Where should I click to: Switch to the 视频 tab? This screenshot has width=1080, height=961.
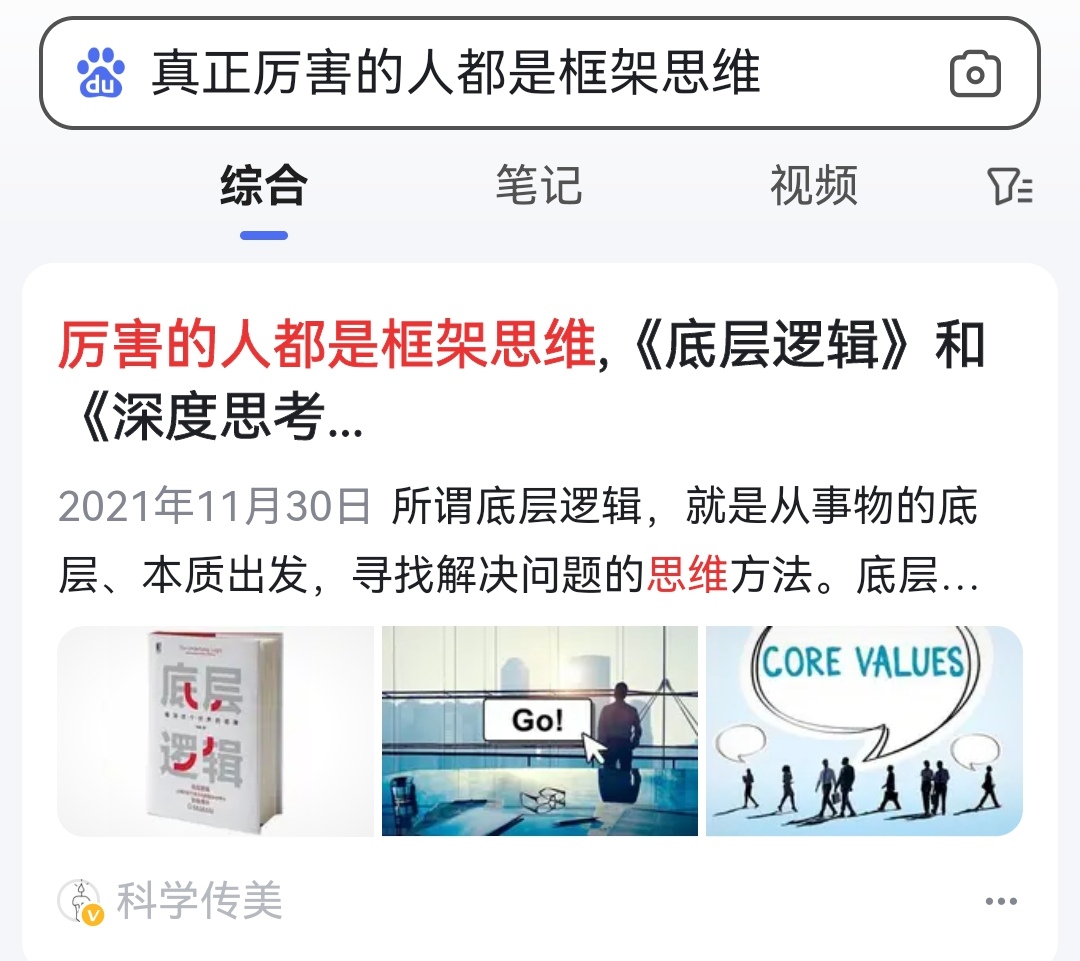(x=813, y=186)
